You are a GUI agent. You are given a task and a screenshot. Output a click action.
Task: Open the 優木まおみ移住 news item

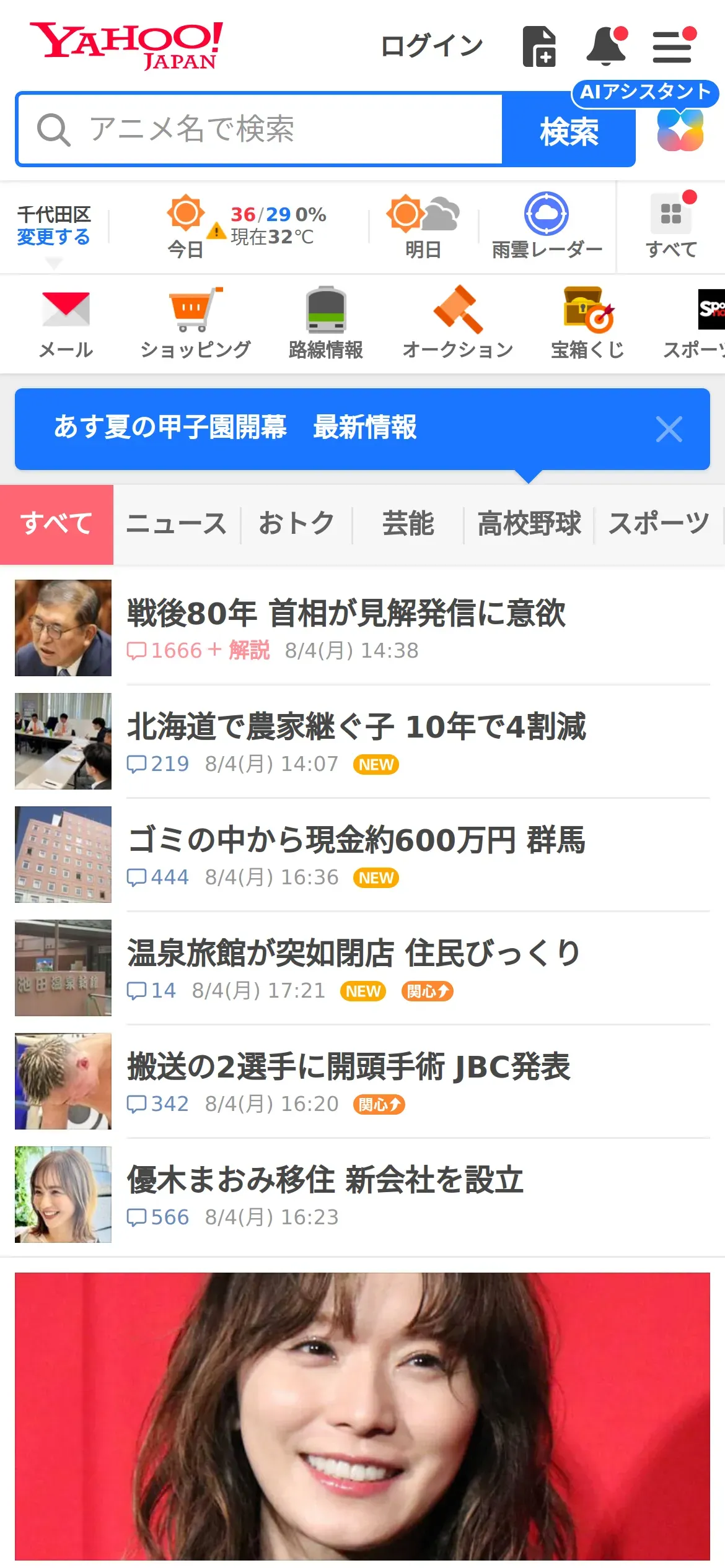tap(325, 1180)
